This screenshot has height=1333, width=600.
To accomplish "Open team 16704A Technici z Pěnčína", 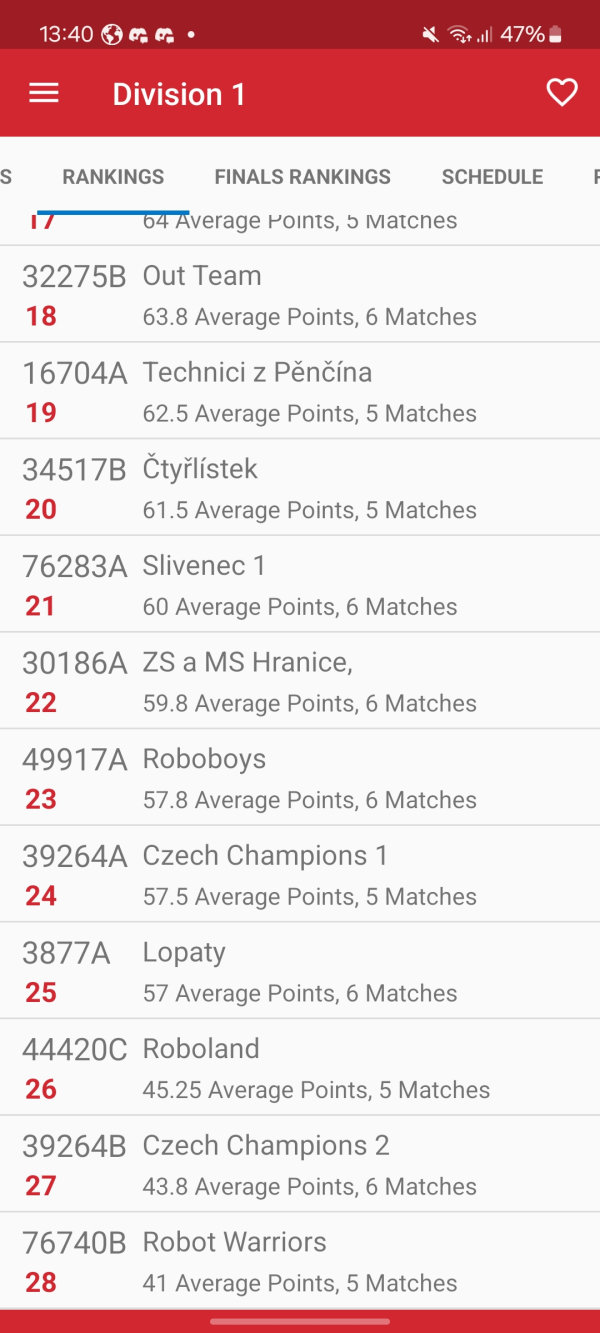I will click(300, 392).
